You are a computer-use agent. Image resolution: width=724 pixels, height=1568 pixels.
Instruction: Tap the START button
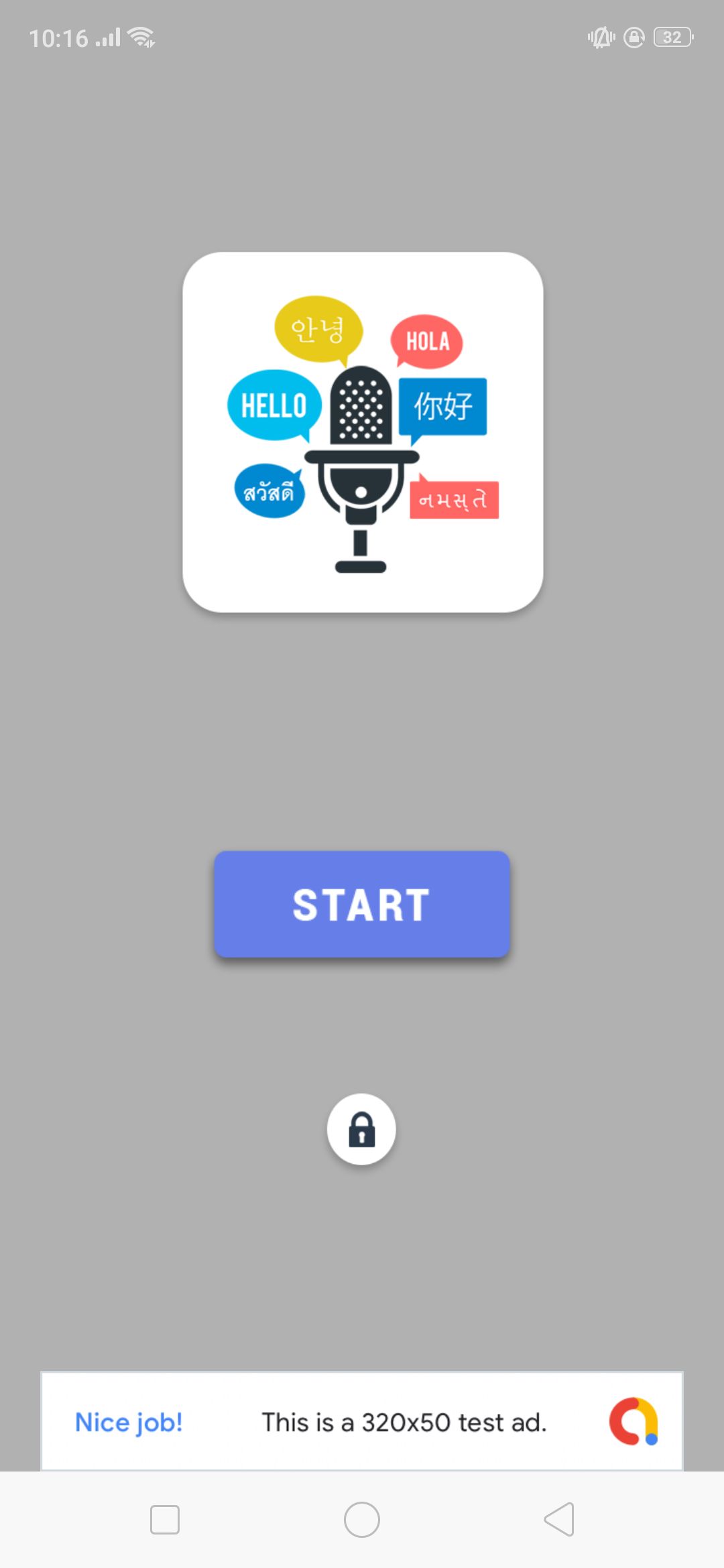(362, 904)
